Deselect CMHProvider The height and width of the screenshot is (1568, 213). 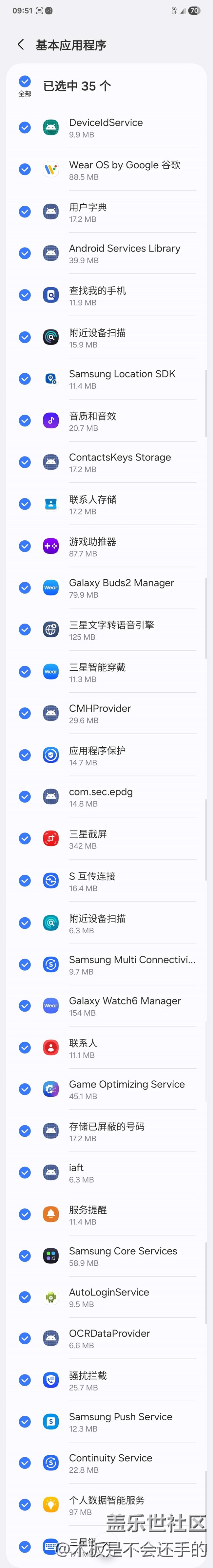click(25, 713)
